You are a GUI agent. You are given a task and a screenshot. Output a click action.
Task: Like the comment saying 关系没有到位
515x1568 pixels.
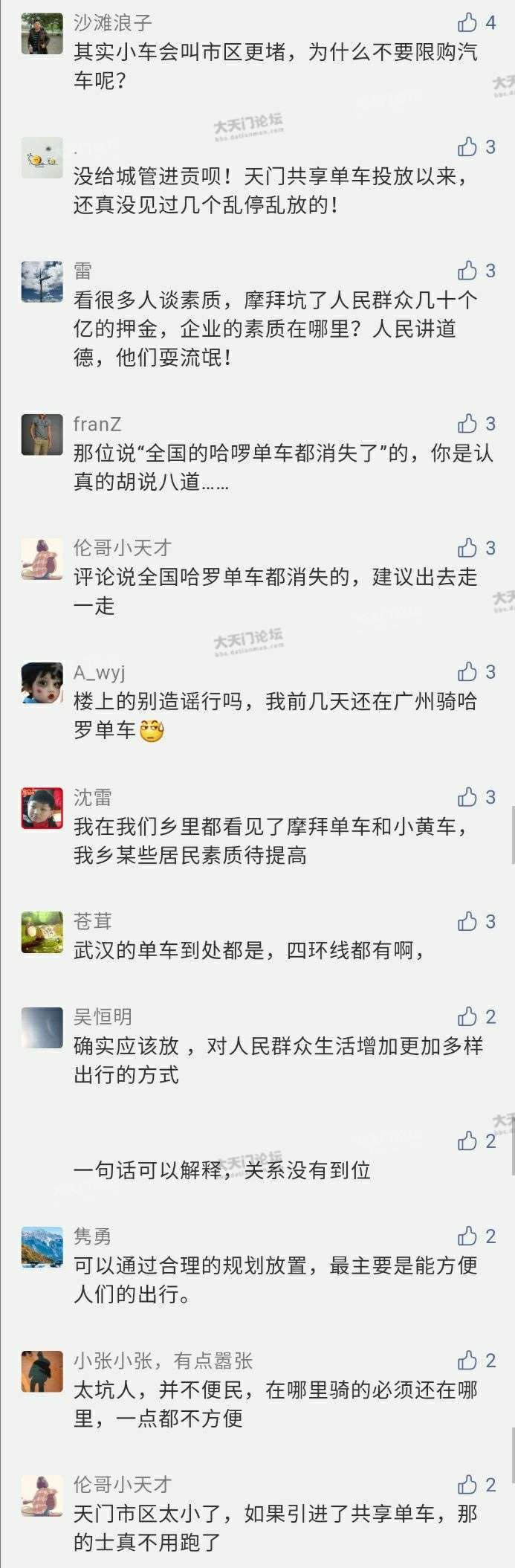[x=467, y=1140]
